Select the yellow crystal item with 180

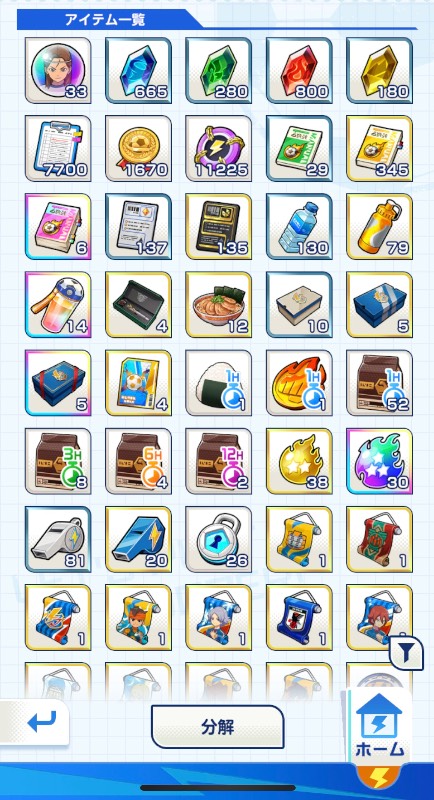click(379, 70)
